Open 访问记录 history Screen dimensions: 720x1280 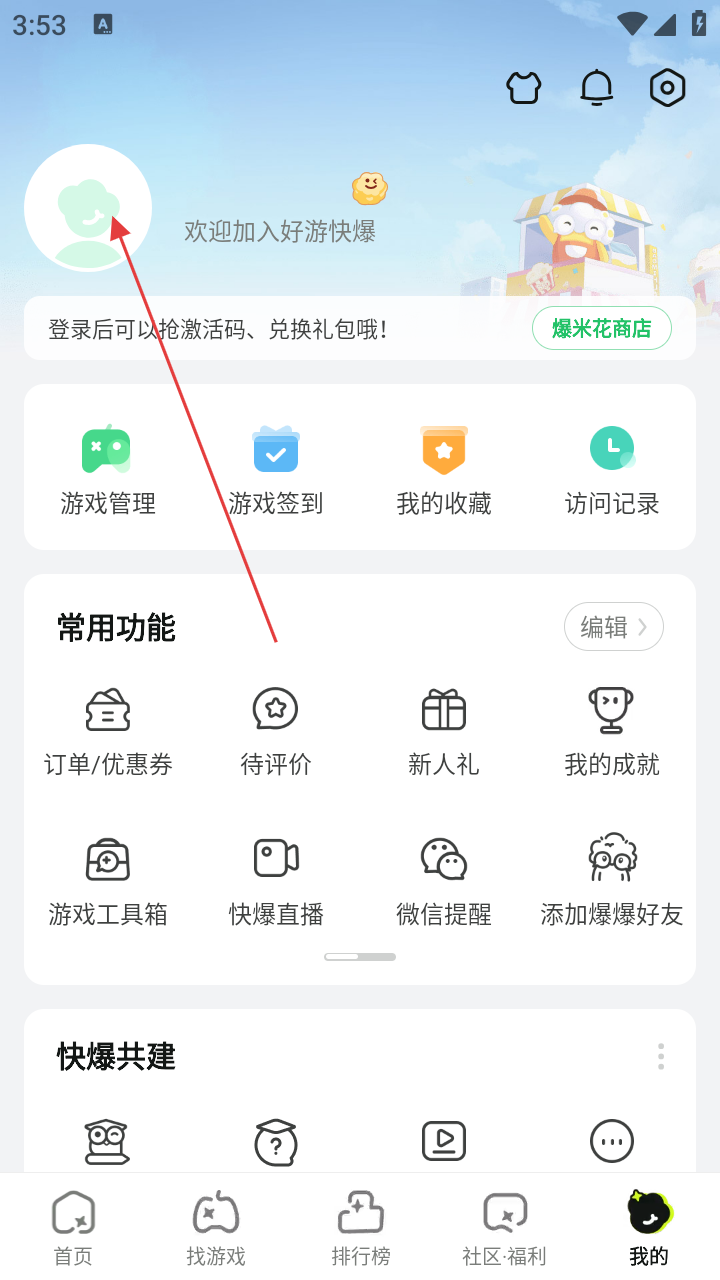click(612, 470)
